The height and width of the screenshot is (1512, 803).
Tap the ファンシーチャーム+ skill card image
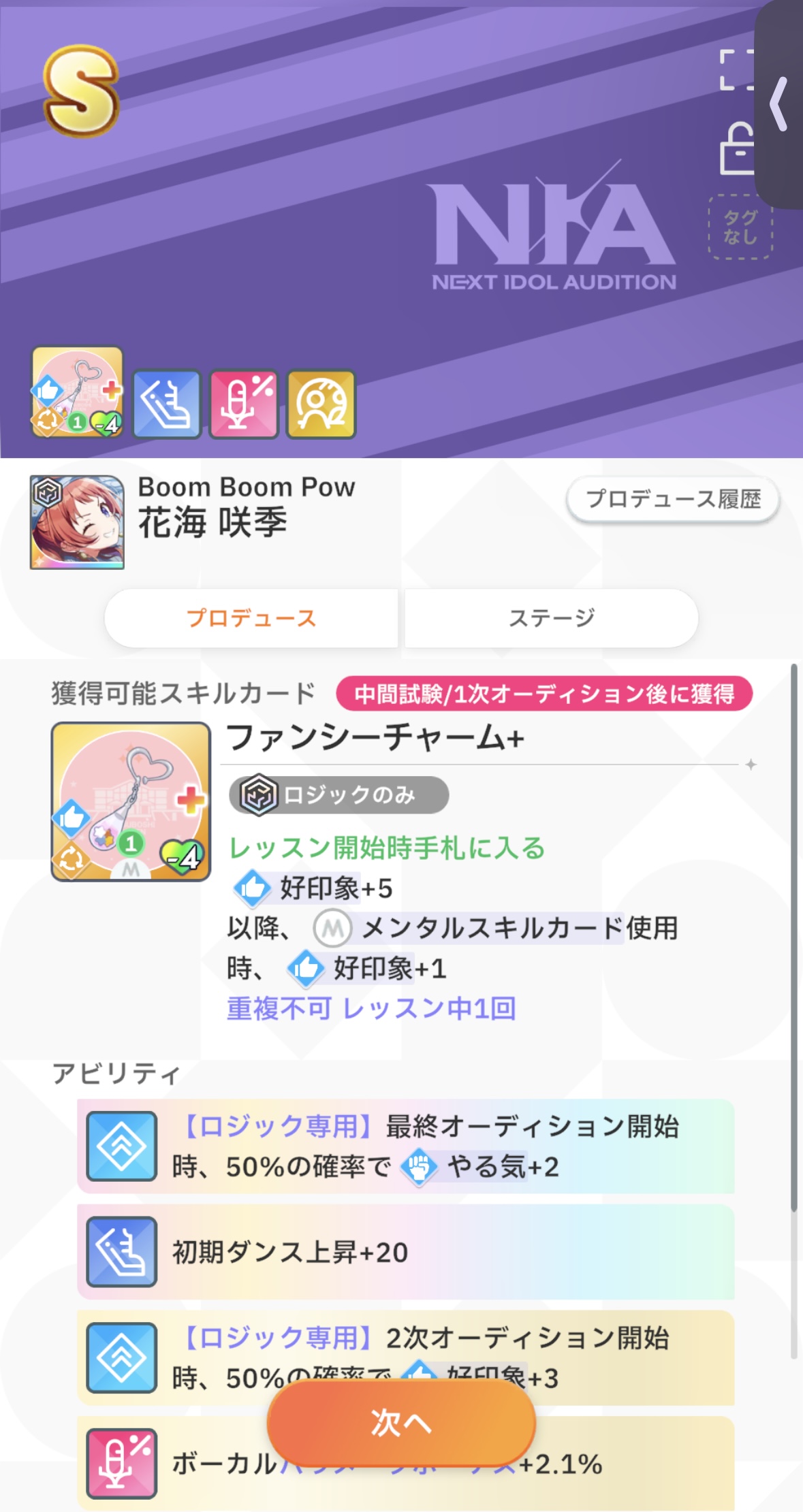pos(131,801)
